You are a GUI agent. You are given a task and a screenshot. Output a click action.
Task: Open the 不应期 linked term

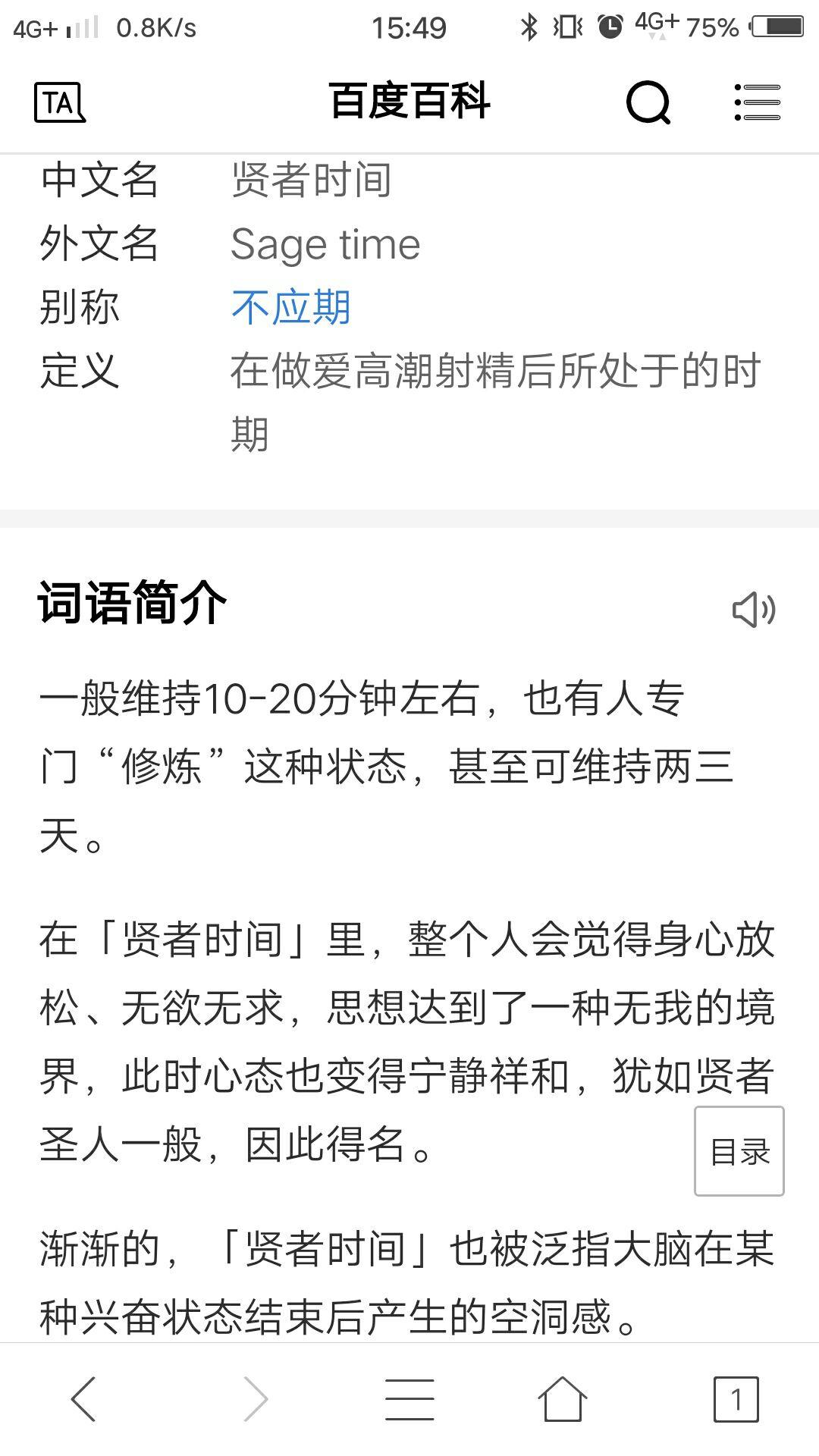(292, 306)
